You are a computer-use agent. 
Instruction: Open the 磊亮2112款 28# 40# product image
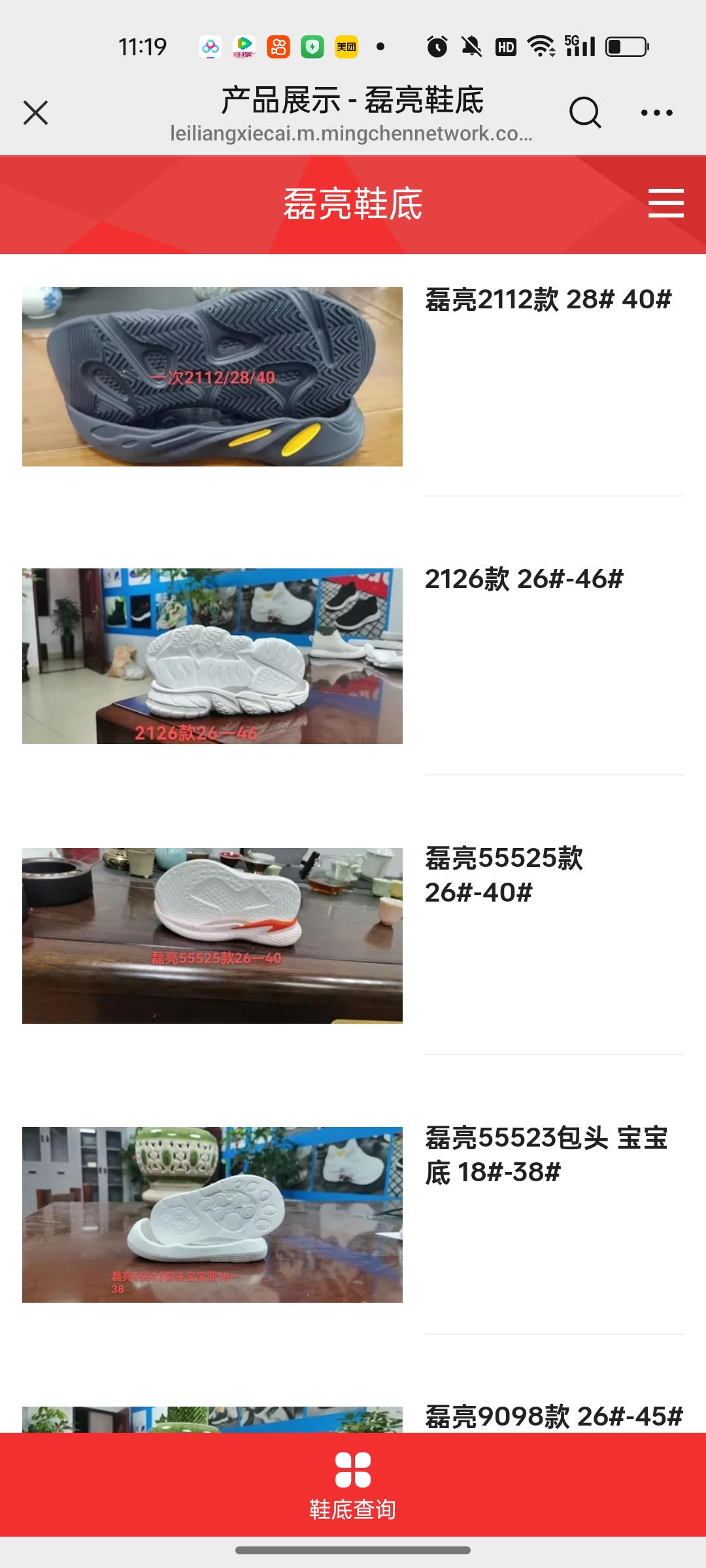pyautogui.click(x=212, y=376)
